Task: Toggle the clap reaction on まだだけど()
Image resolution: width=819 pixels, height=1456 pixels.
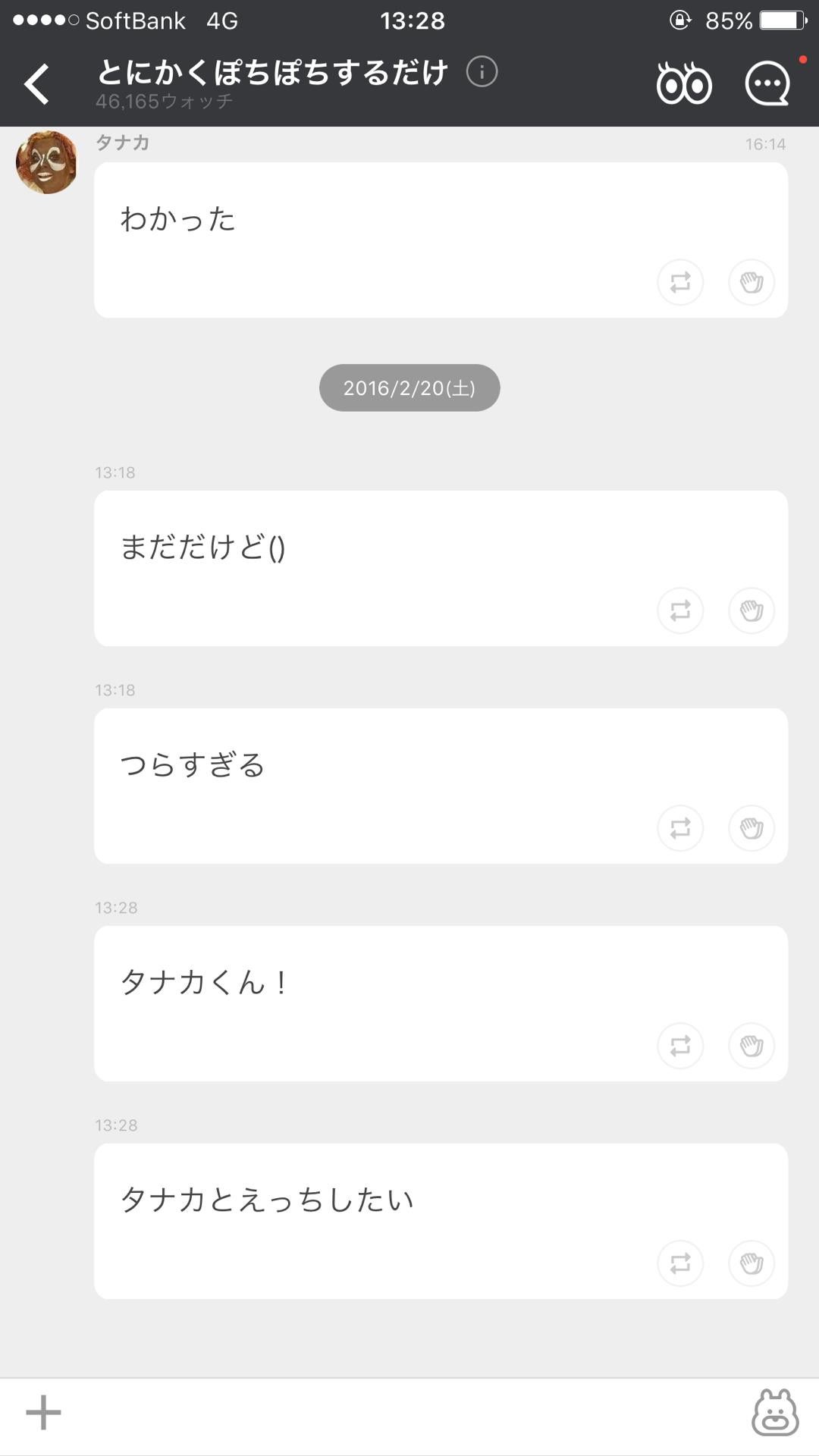Action: tap(751, 610)
